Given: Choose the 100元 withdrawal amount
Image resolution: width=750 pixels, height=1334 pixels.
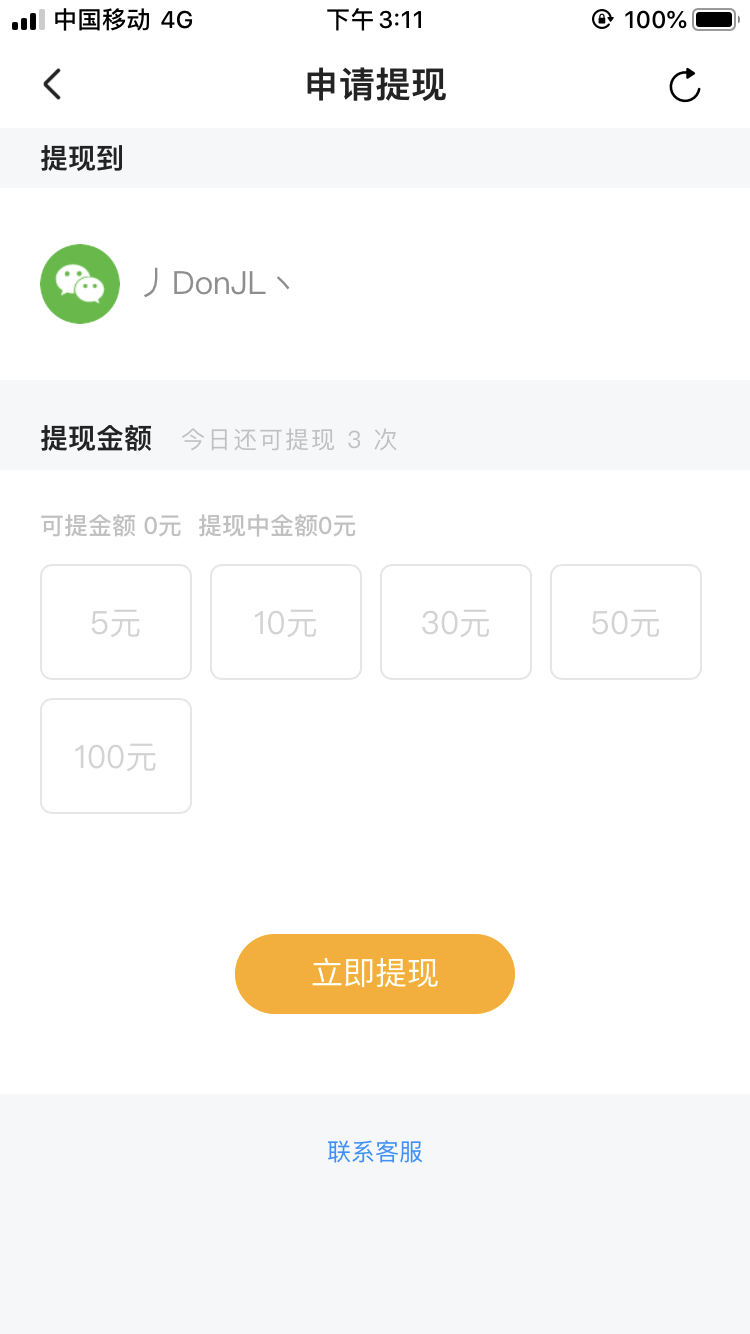Looking at the screenshot, I should [116, 756].
